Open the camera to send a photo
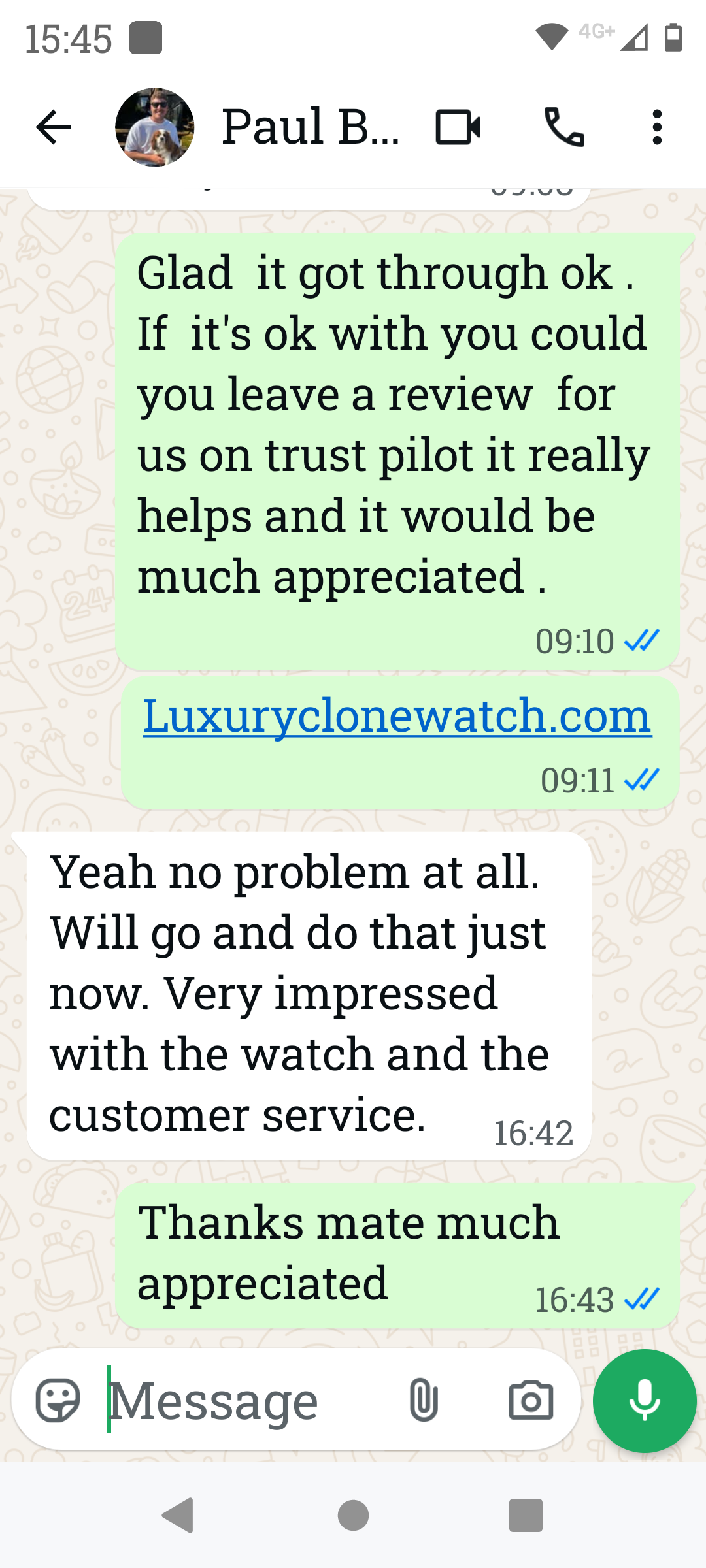 (x=531, y=1400)
